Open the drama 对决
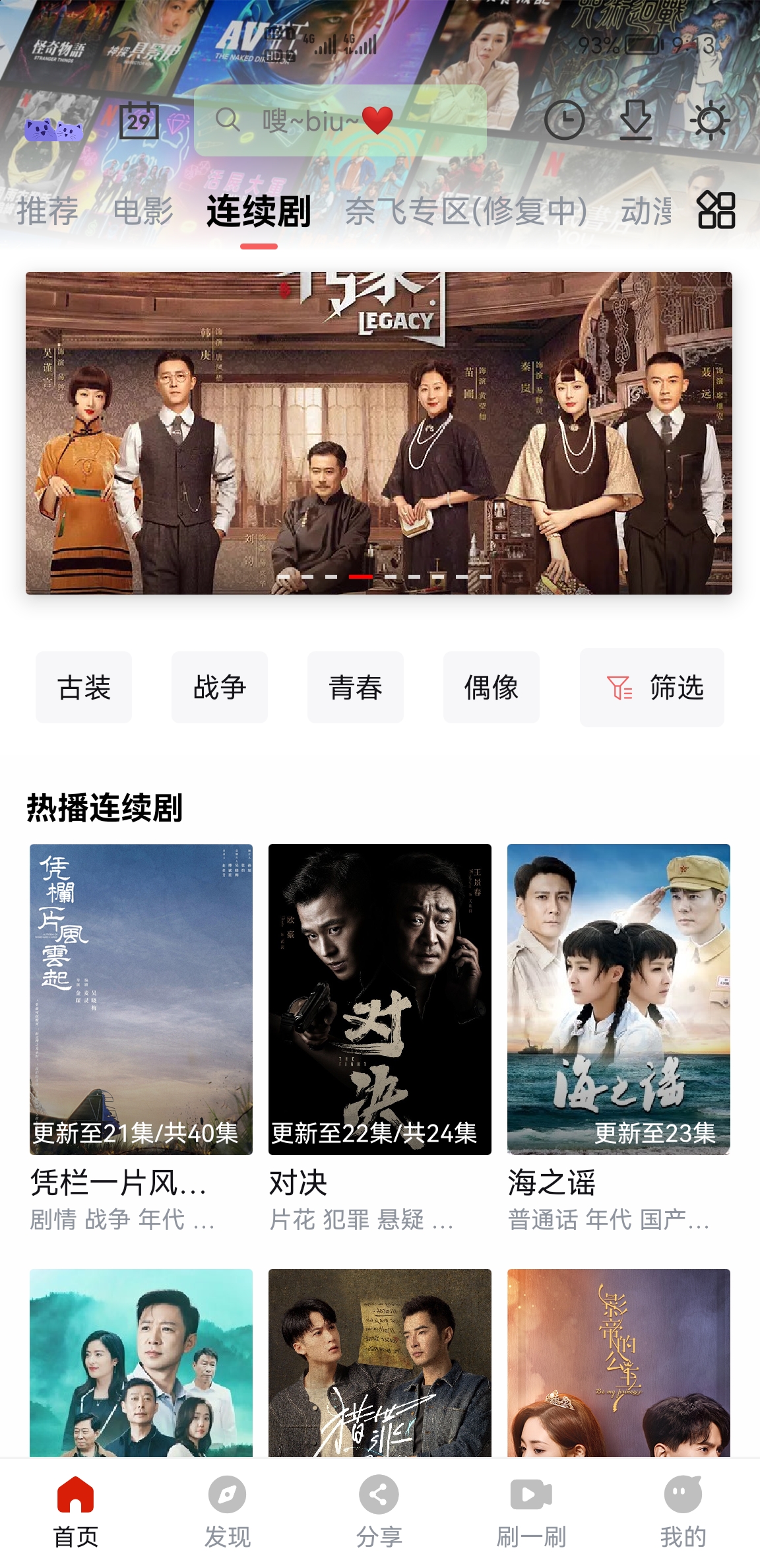Screen dimensions: 760x1568 (380, 999)
